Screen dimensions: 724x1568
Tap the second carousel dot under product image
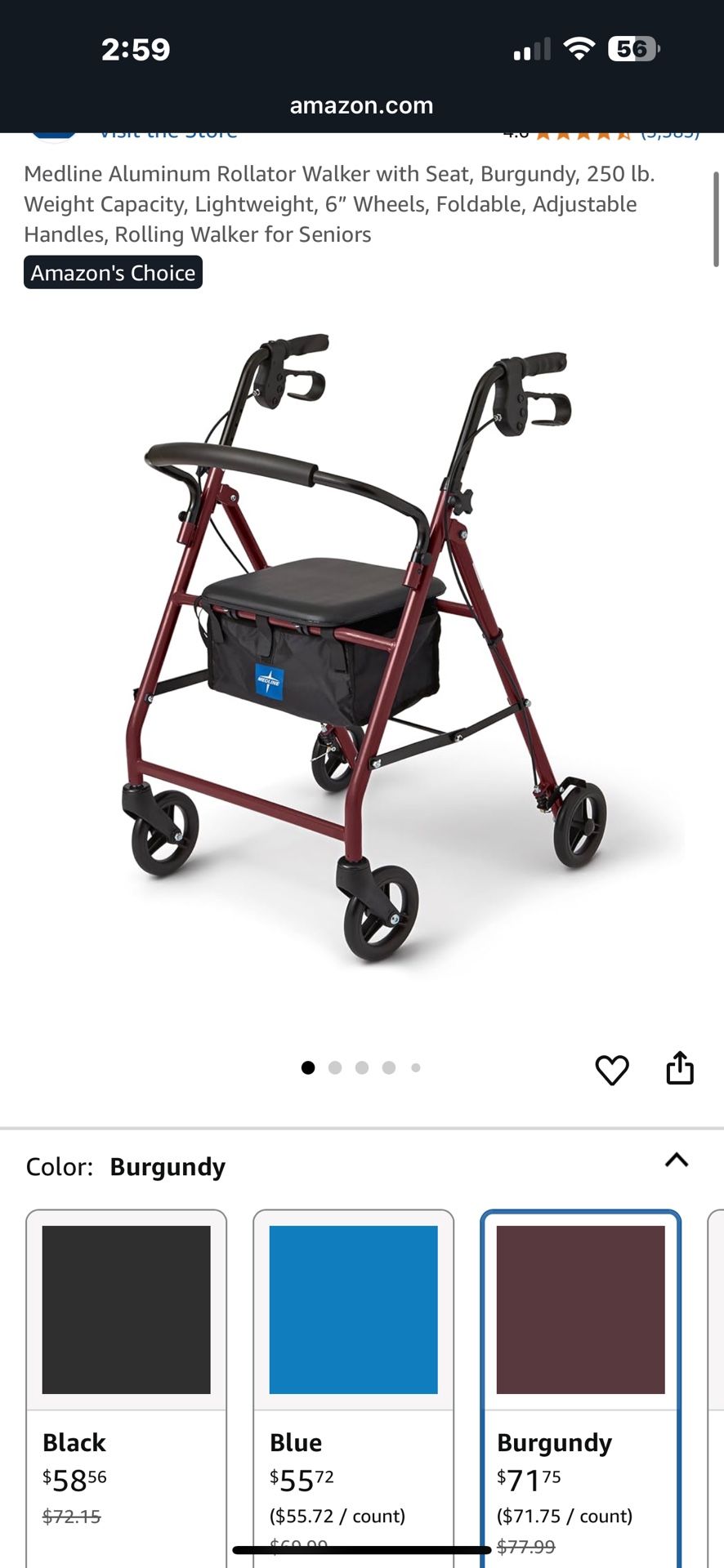click(x=335, y=1067)
